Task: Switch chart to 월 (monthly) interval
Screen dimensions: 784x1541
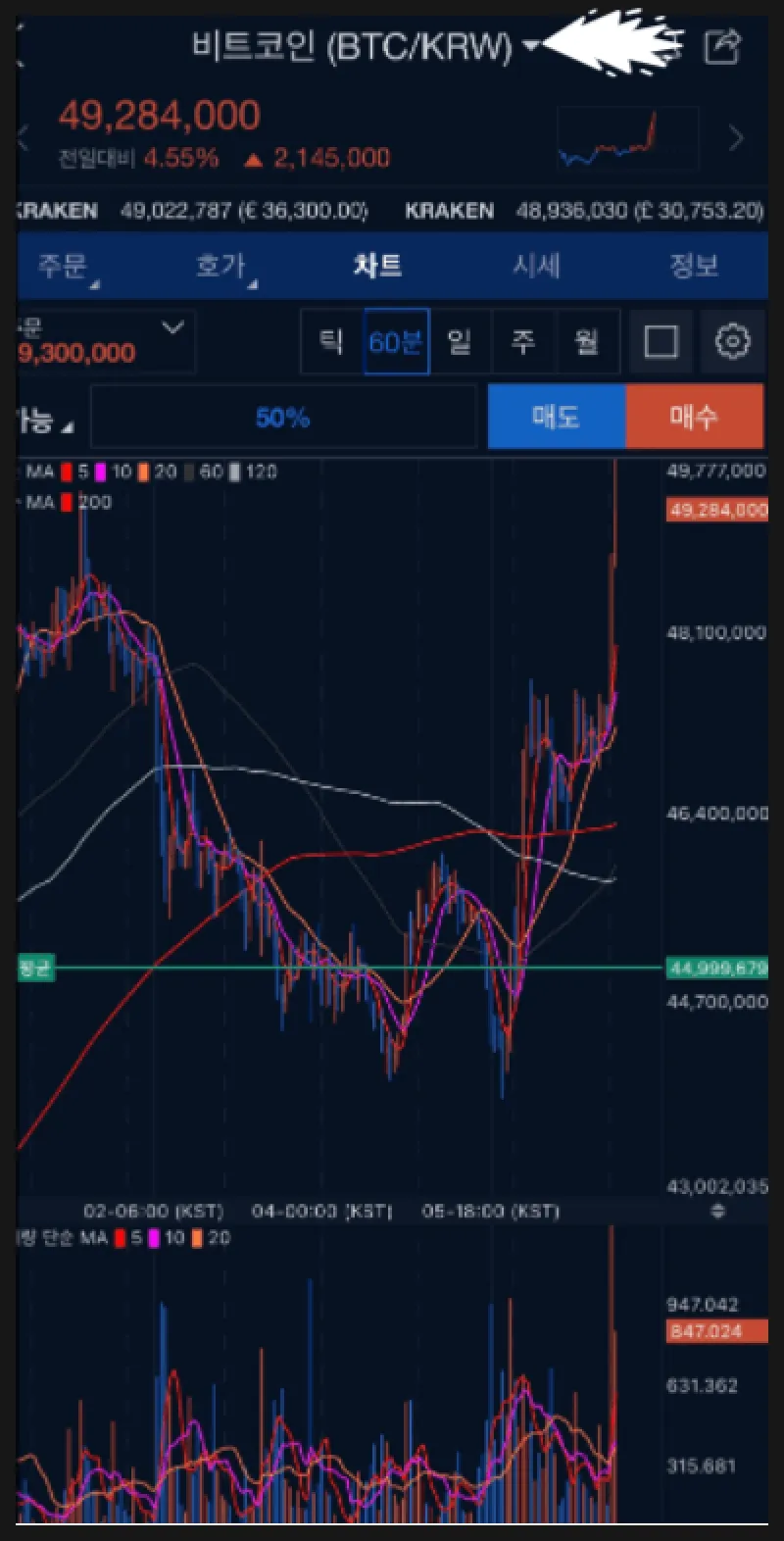Action: coord(587,341)
